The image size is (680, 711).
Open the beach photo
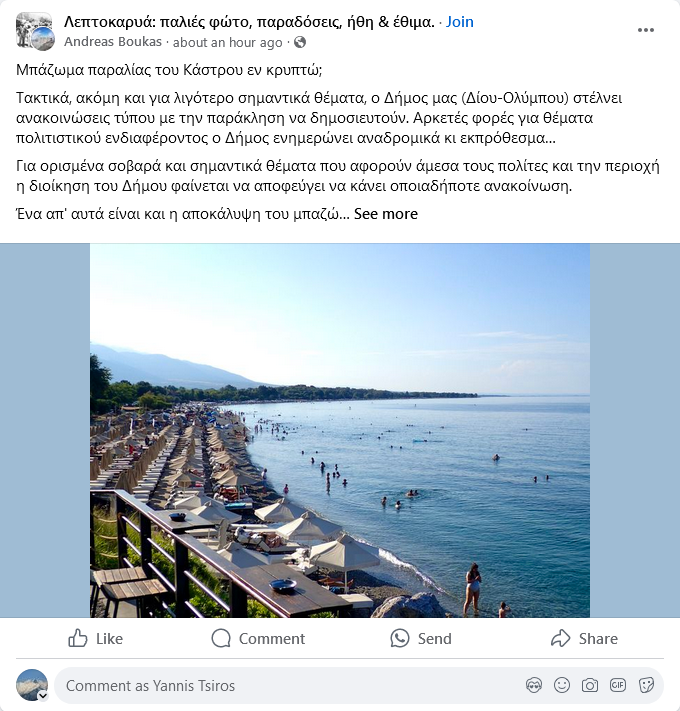(x=340, y=430)
